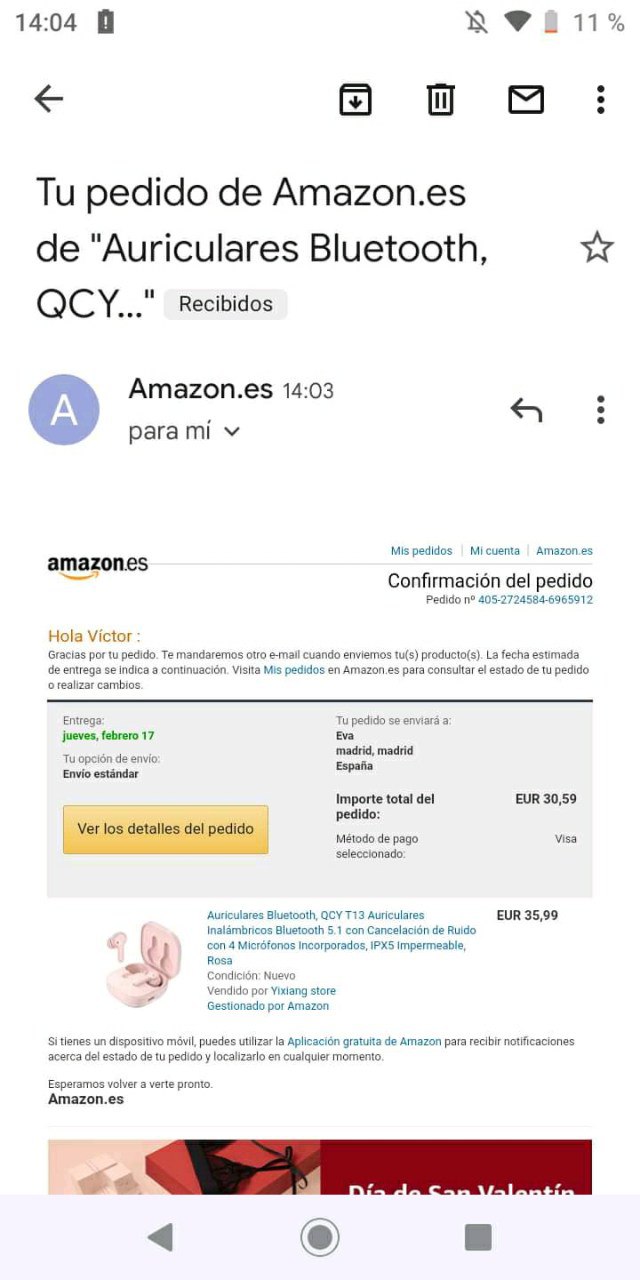The height and width of the screenshot is (1280, 640).
Task: Expand recipient details next to 'para mí'
Action: 232,432
